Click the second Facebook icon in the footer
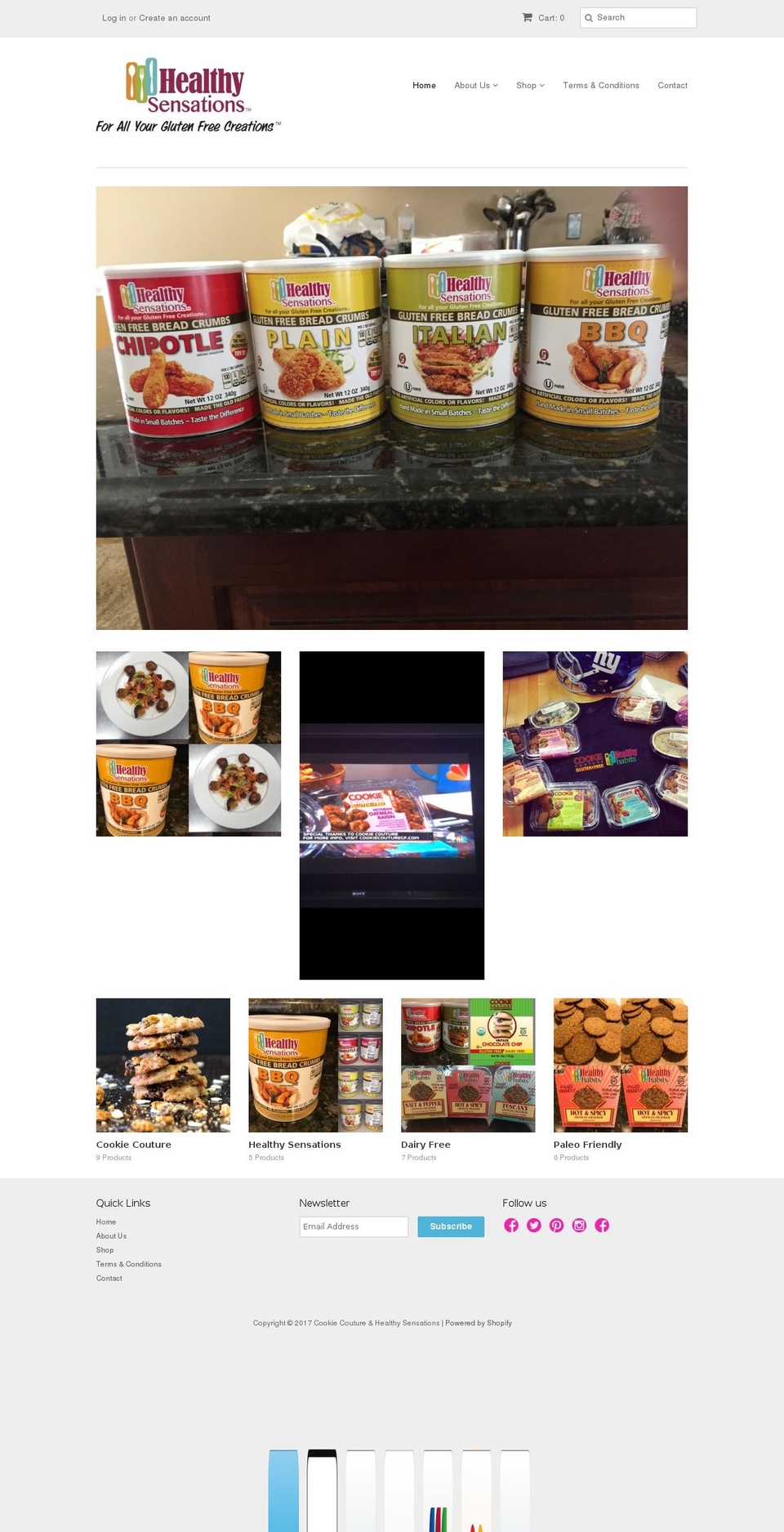Screen dimensions: 784x1532 (602, 1226)
